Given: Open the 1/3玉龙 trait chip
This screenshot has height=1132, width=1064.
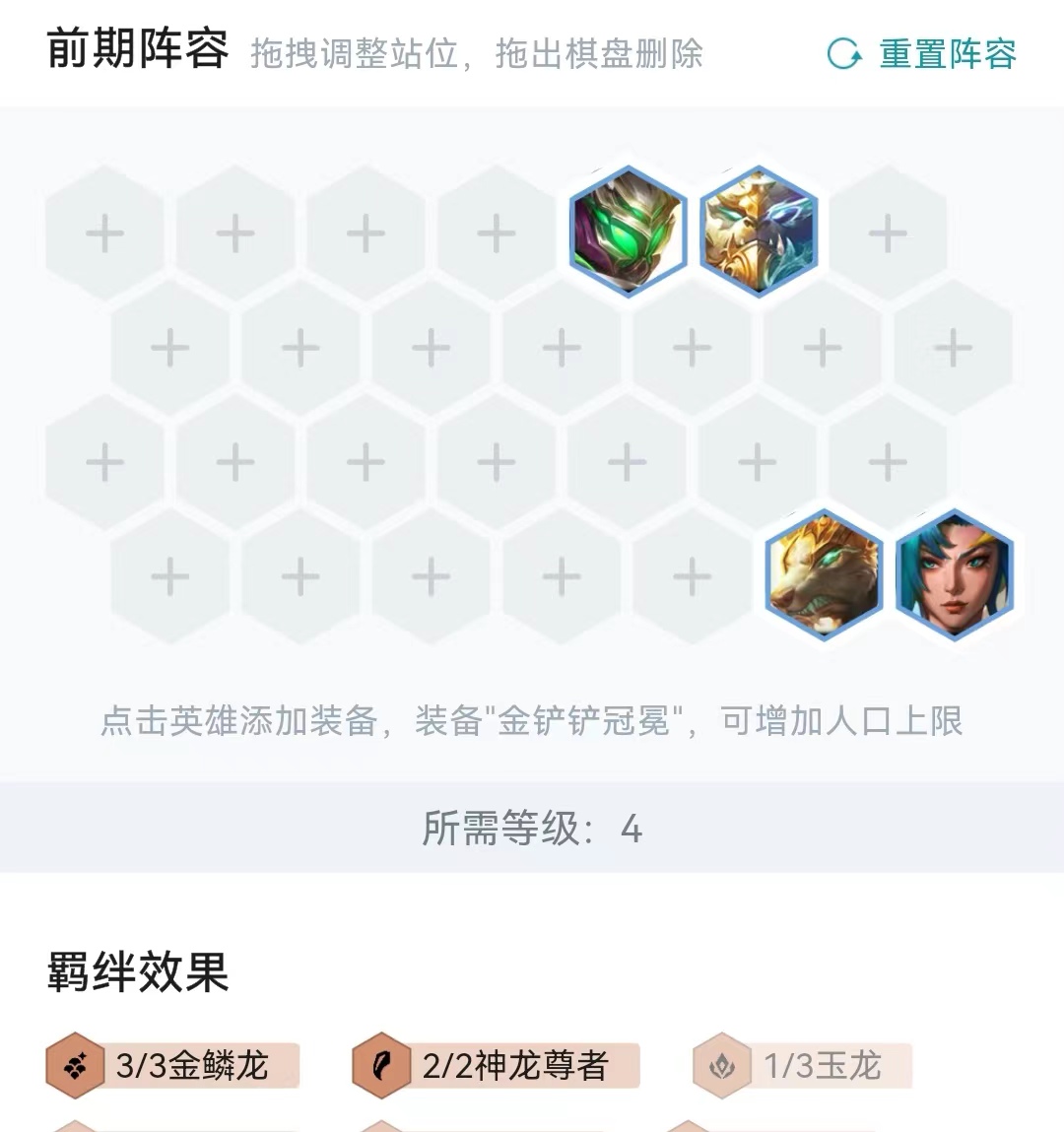Looking at the screenshot, I should 803,1065.
